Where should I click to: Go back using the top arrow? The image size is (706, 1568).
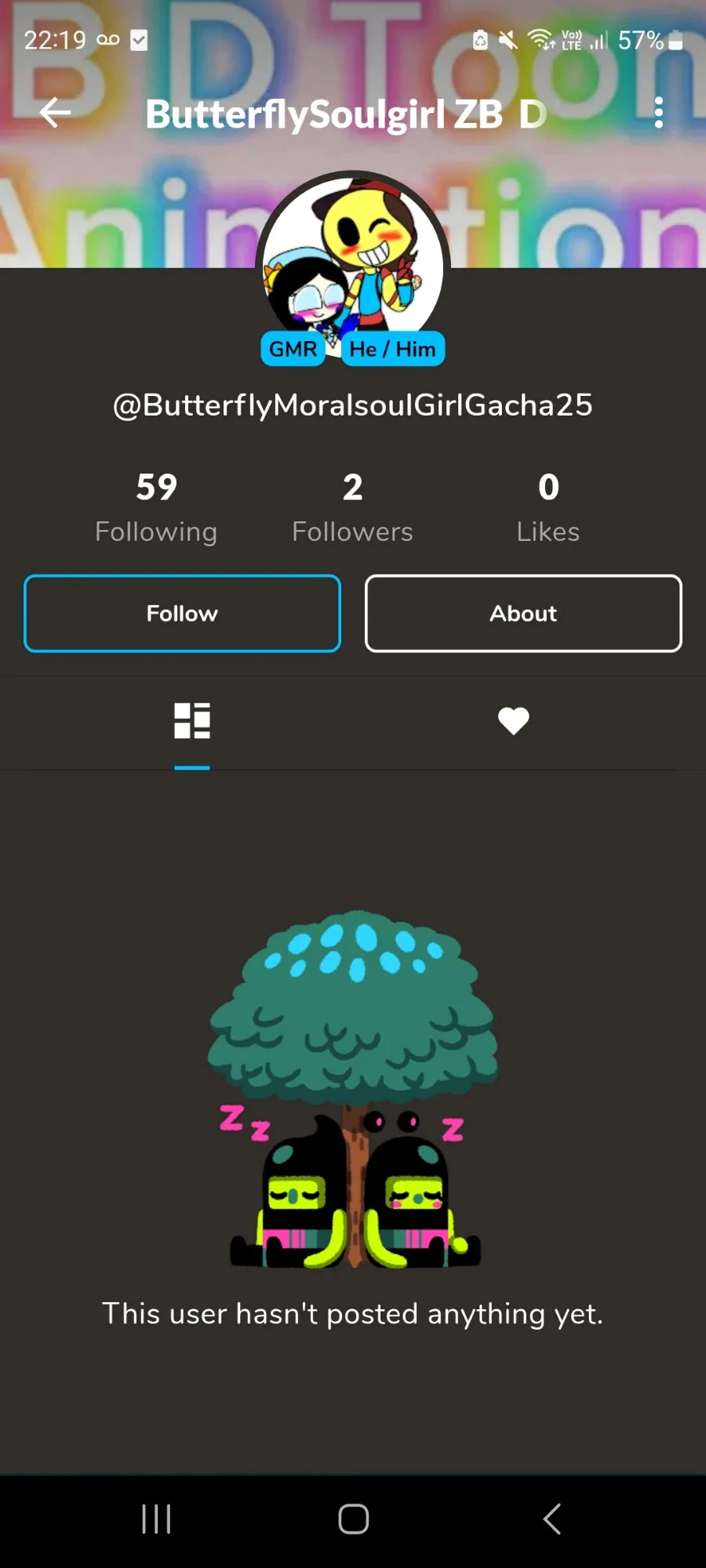(55, 113)
